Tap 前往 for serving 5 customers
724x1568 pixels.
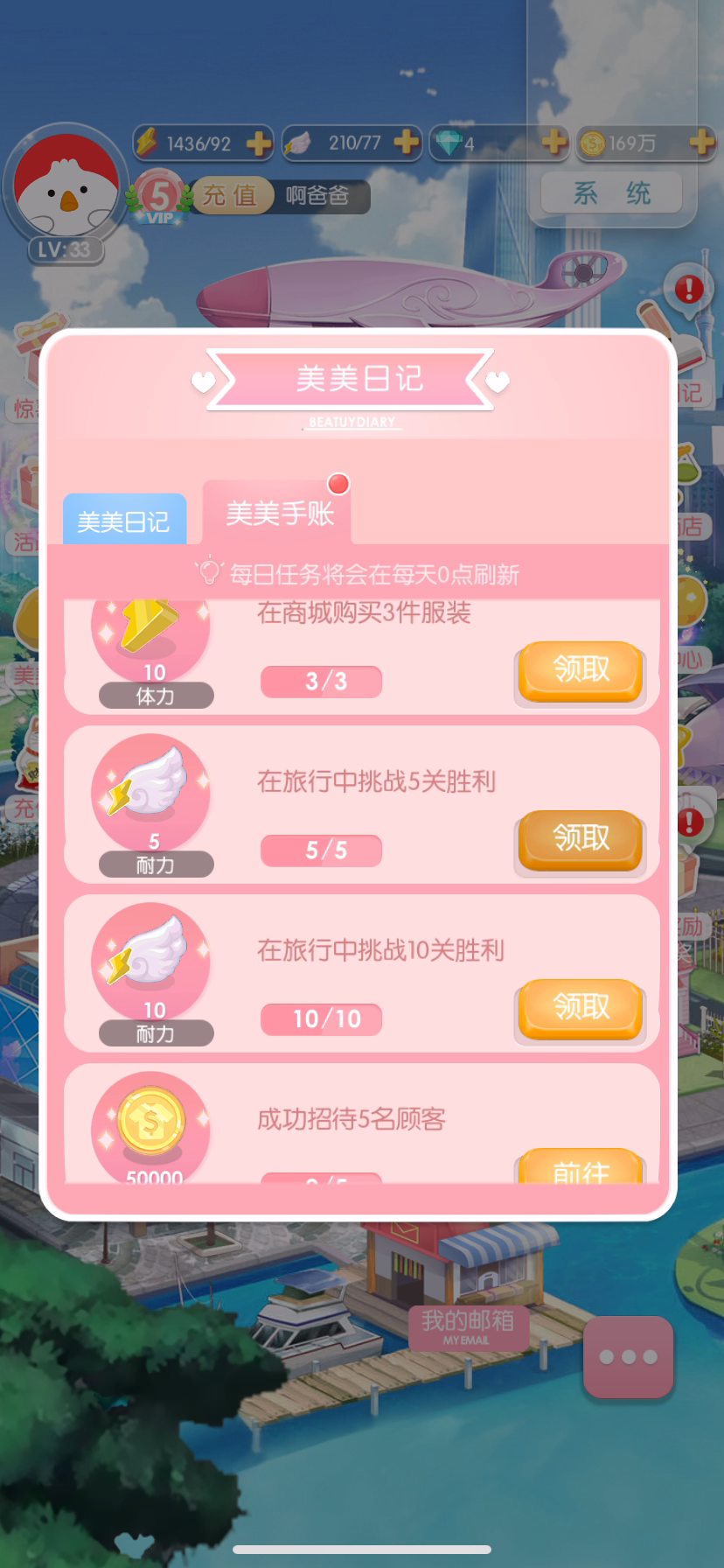[x=581, y=1167]
